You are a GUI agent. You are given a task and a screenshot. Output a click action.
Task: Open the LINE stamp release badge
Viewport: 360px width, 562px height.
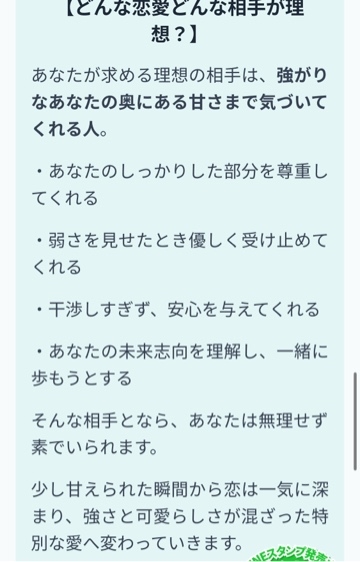pyautogui.click(x=291, y=554)
